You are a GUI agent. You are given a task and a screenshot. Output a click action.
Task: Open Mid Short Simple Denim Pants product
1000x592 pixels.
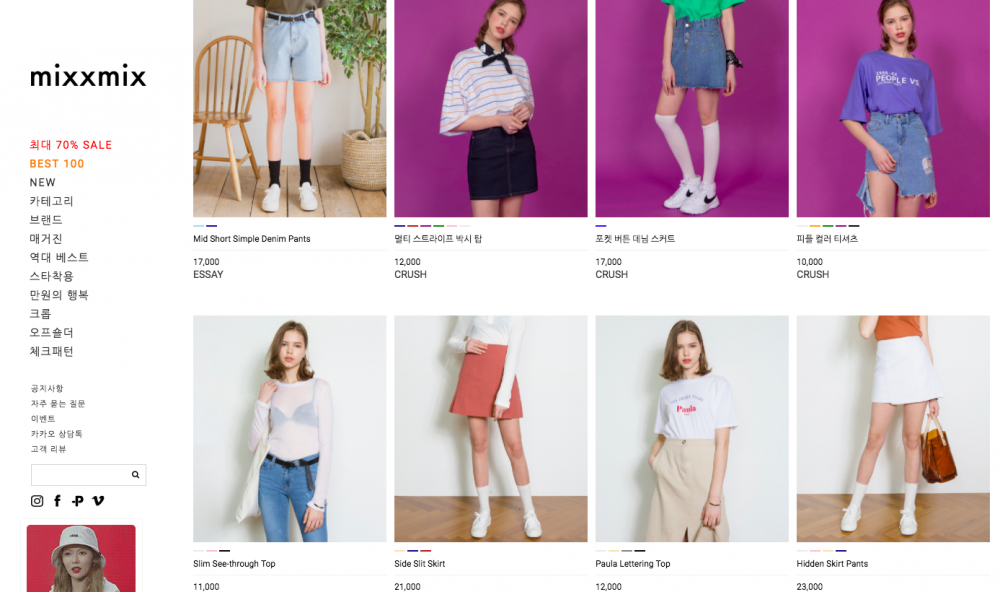coord(251,239)
